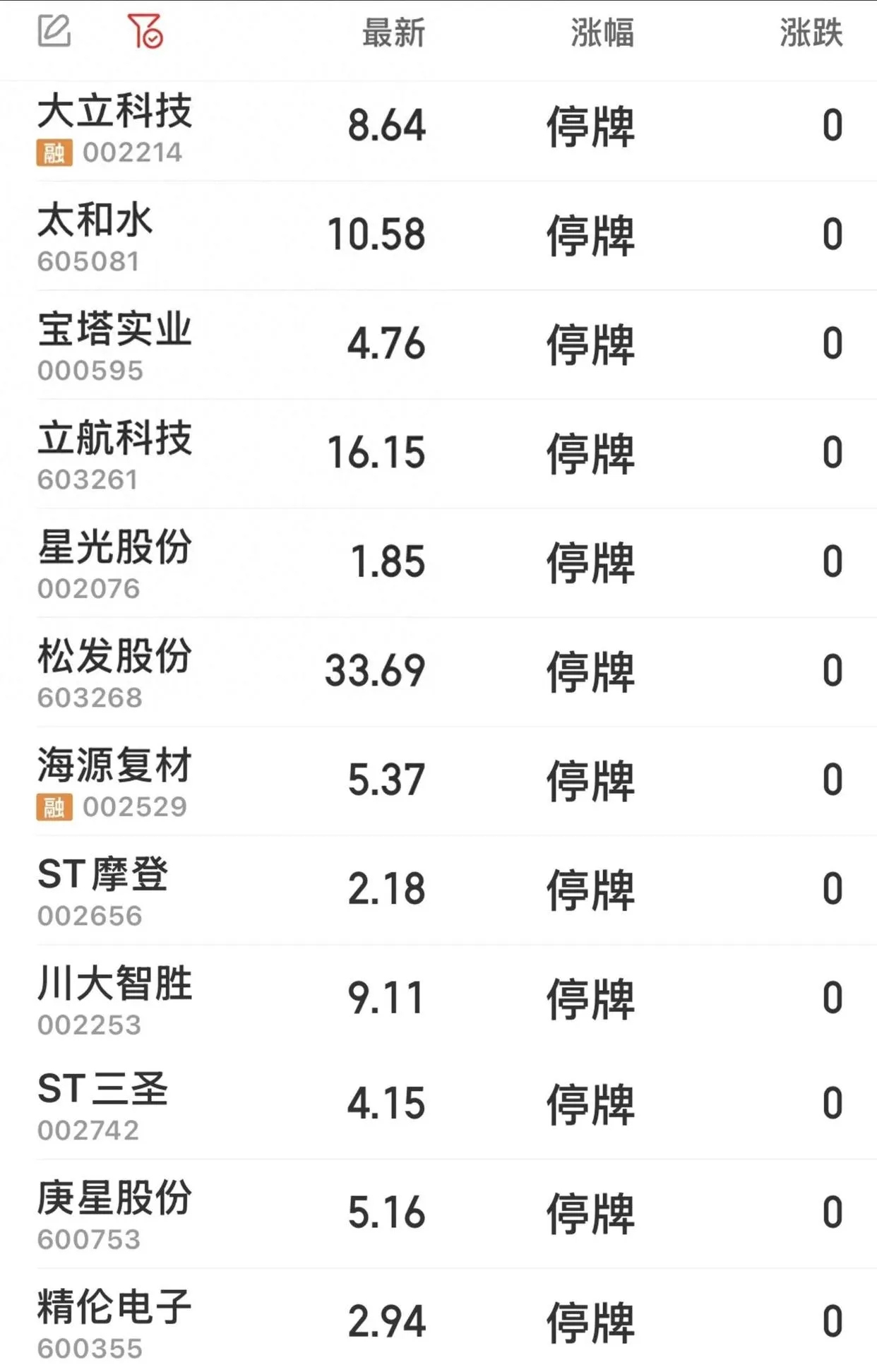The image size is (877, 1372).
Task: Select the 停牌 status label for 太和水
Action: point(593,235)
